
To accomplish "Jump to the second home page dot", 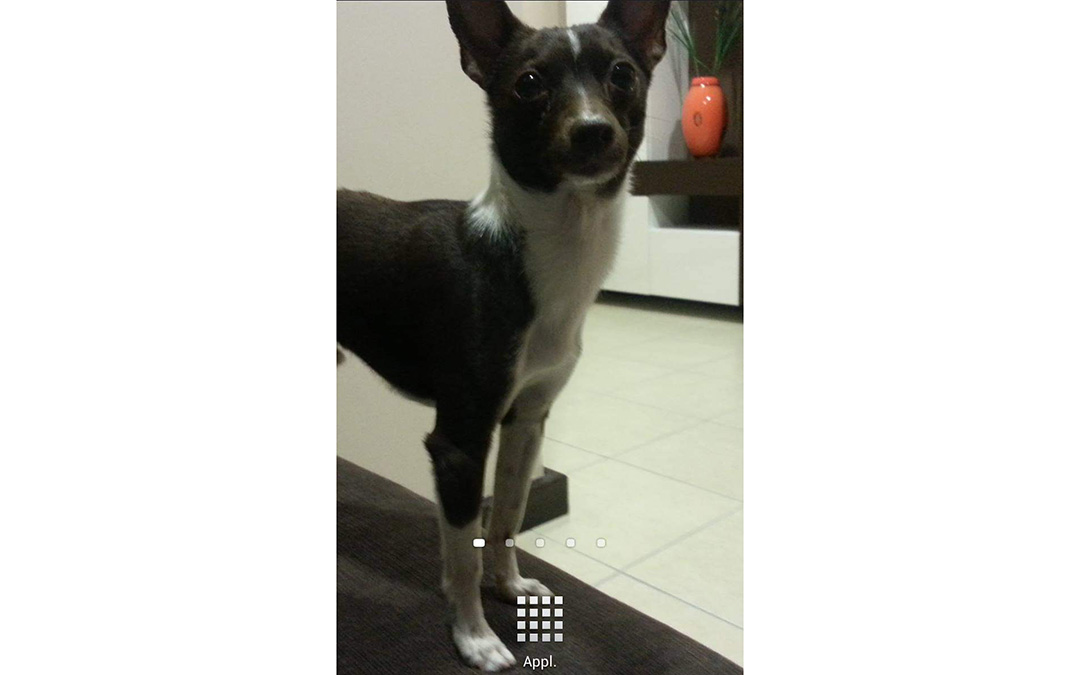I will click(509, 543).
